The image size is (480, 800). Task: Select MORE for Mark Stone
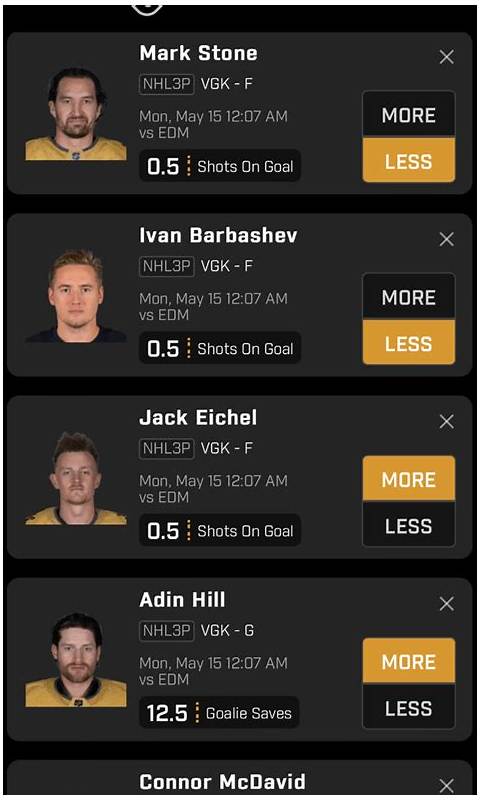pos(409,115)
